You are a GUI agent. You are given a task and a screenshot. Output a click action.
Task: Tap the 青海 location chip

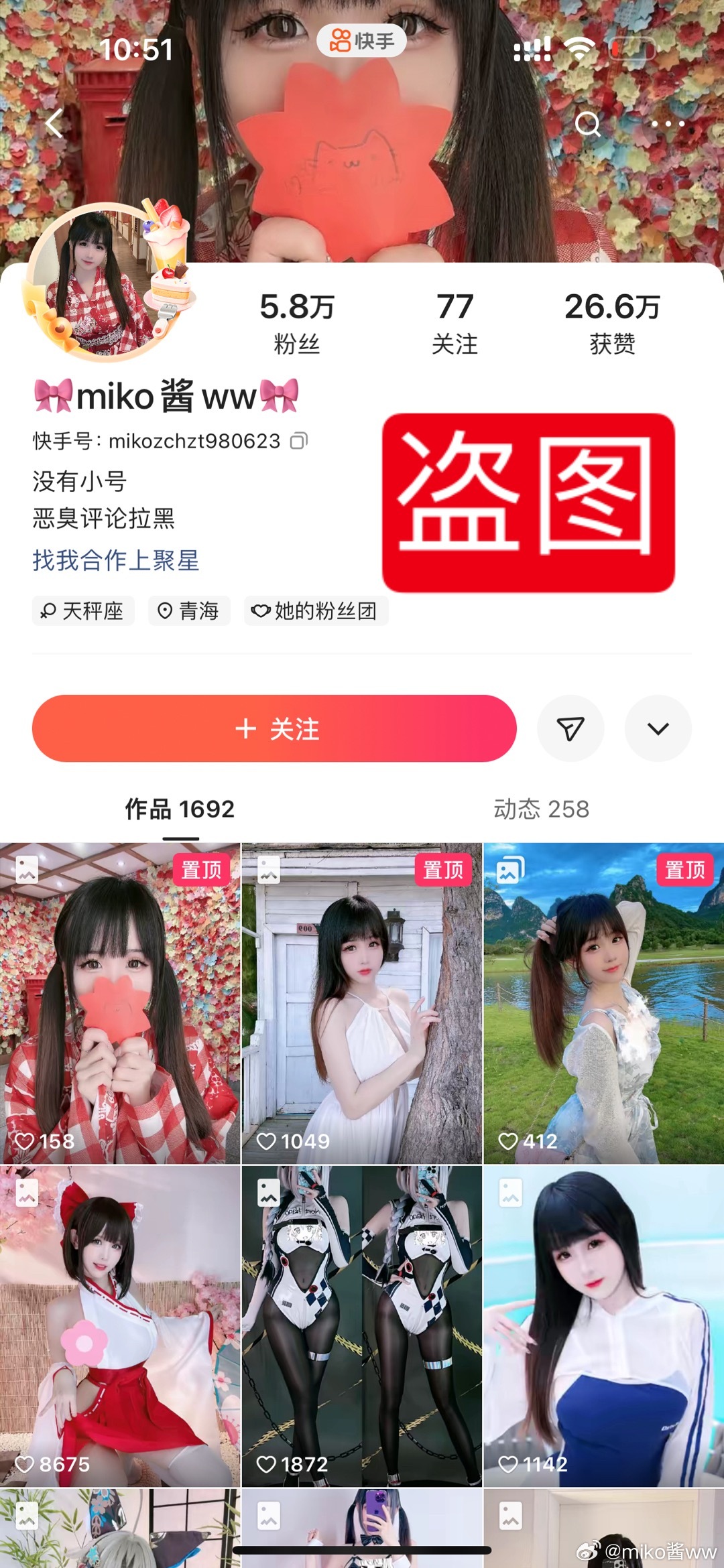189,610
